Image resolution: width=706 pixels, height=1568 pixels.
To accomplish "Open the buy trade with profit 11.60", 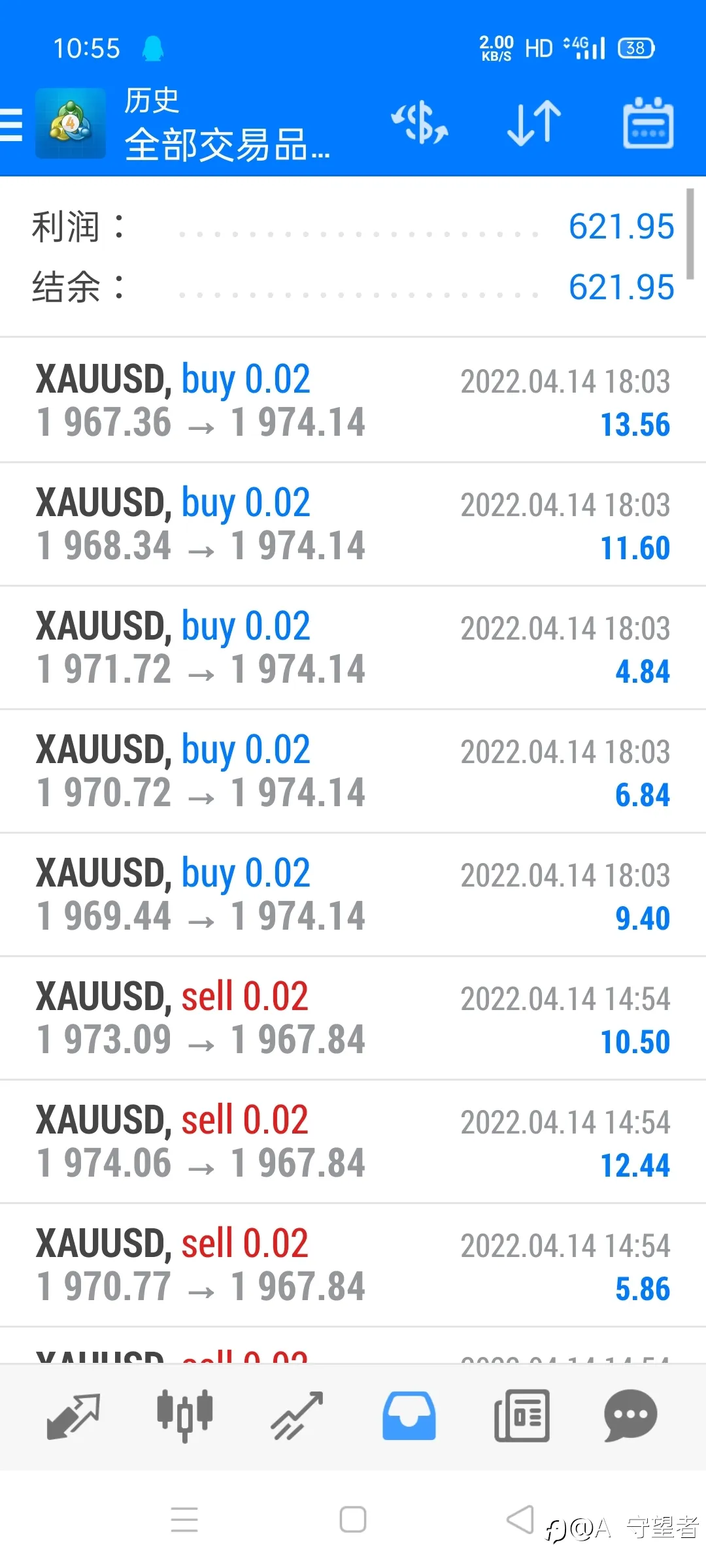I will tap(353, 524).
